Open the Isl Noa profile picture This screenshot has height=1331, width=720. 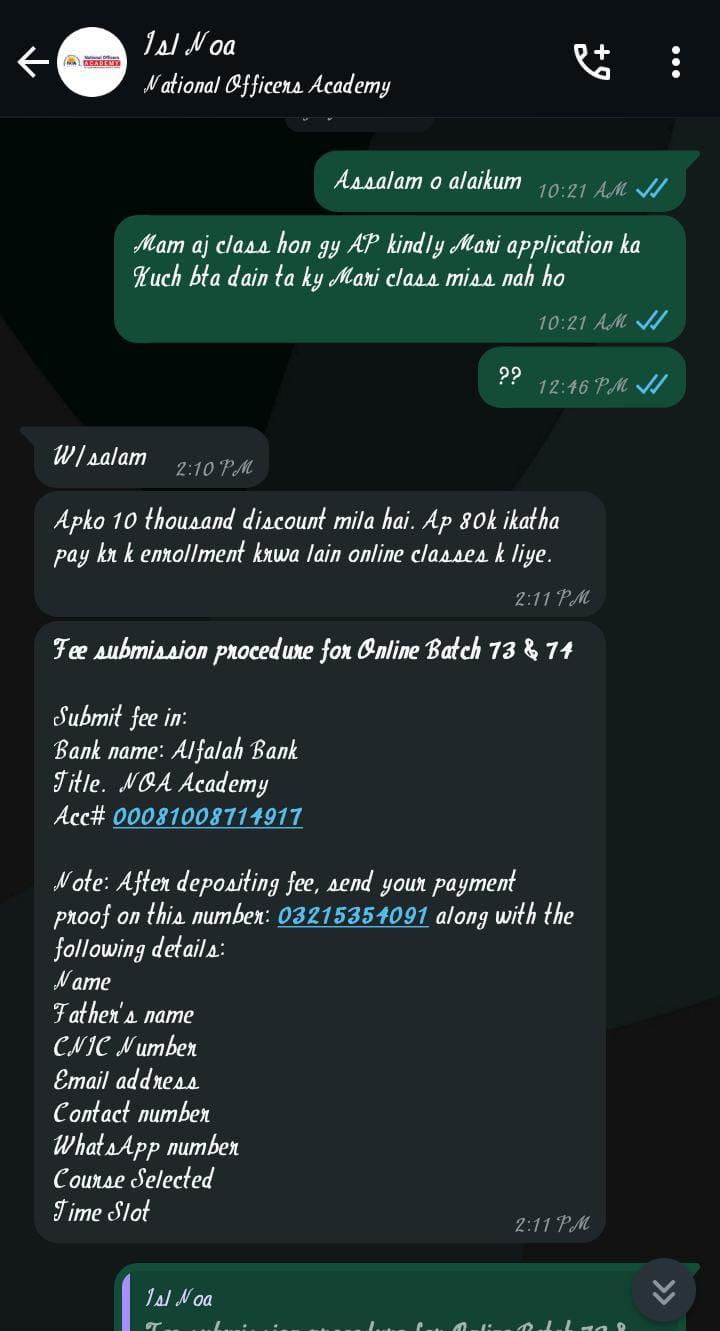[92, 62]
